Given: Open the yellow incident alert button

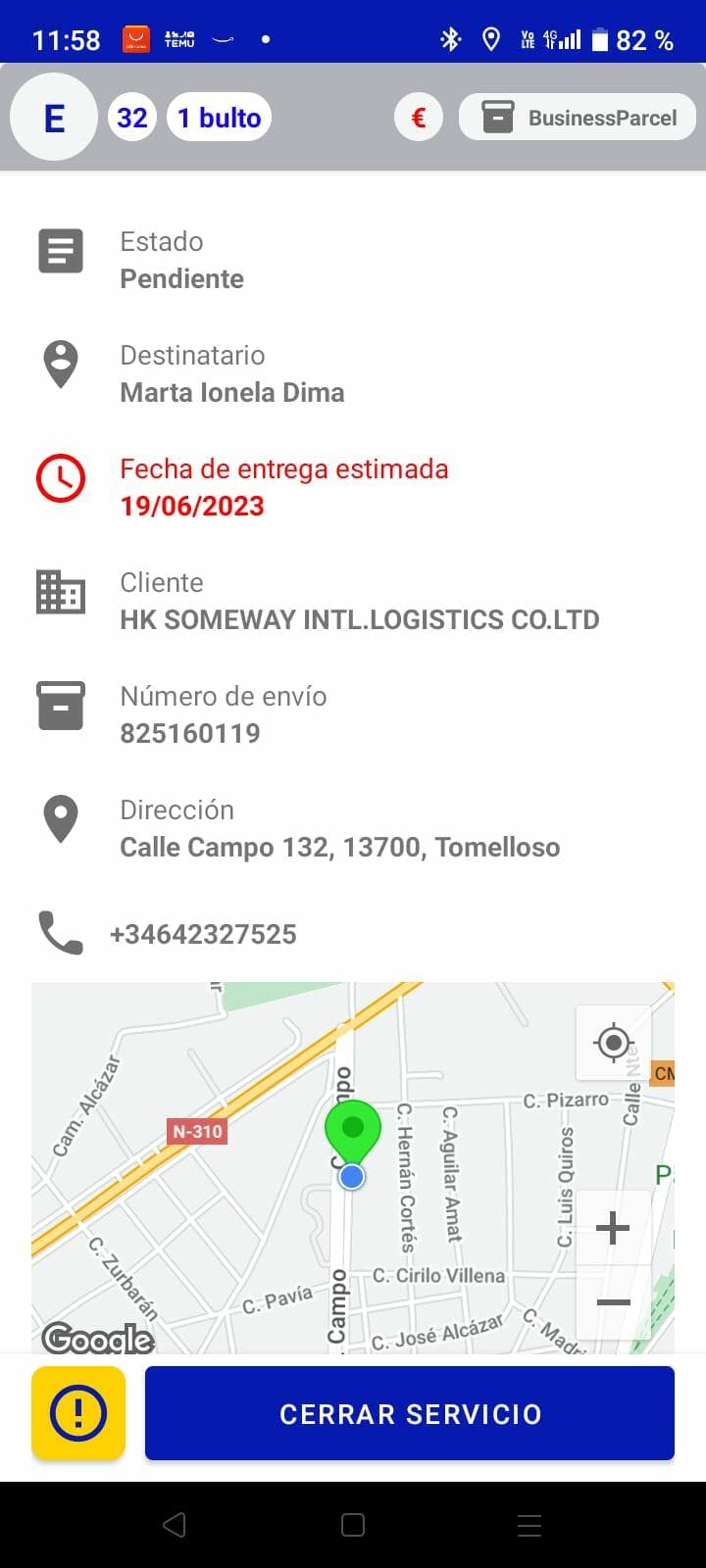Looking at the screenshot, I should click(x=78, y=1413).
